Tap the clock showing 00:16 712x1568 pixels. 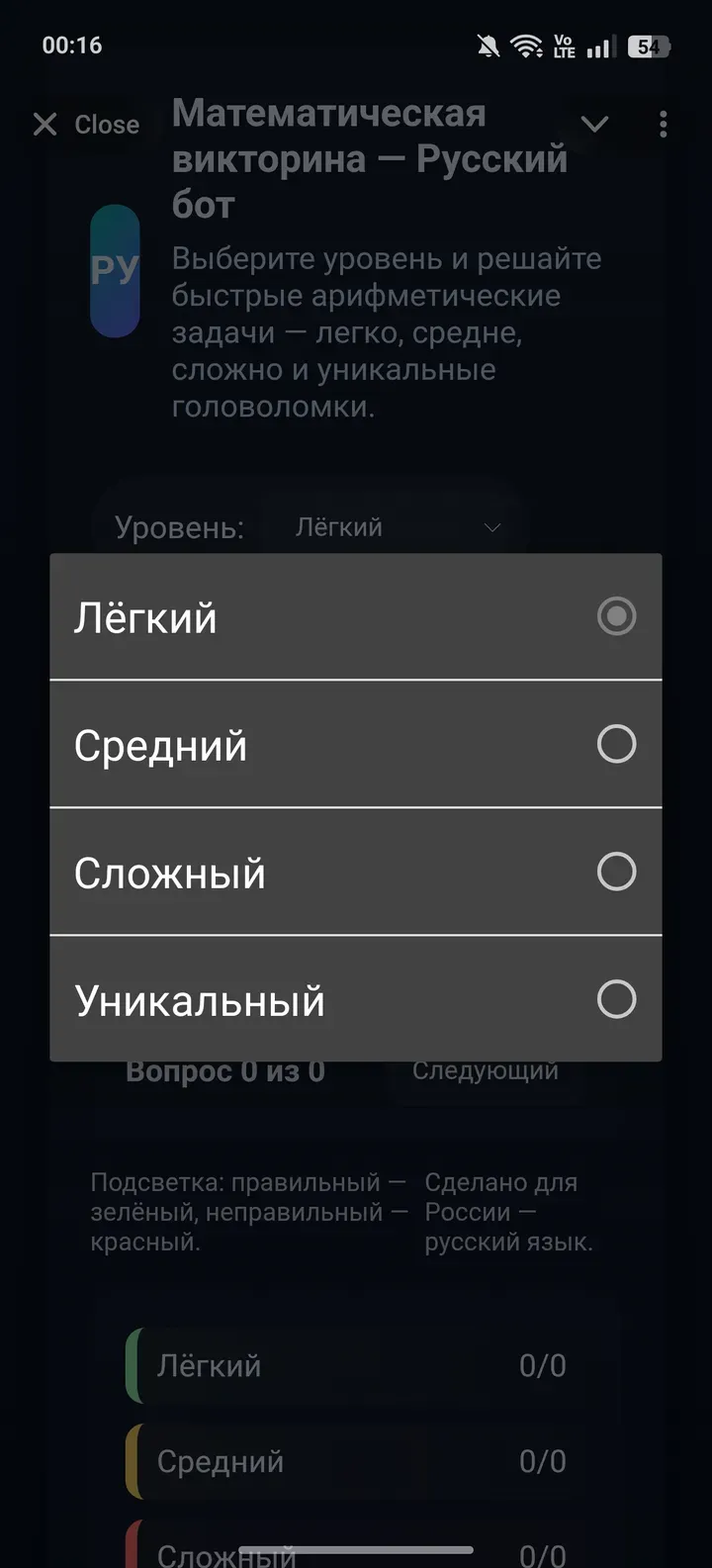tap(72, 45)
